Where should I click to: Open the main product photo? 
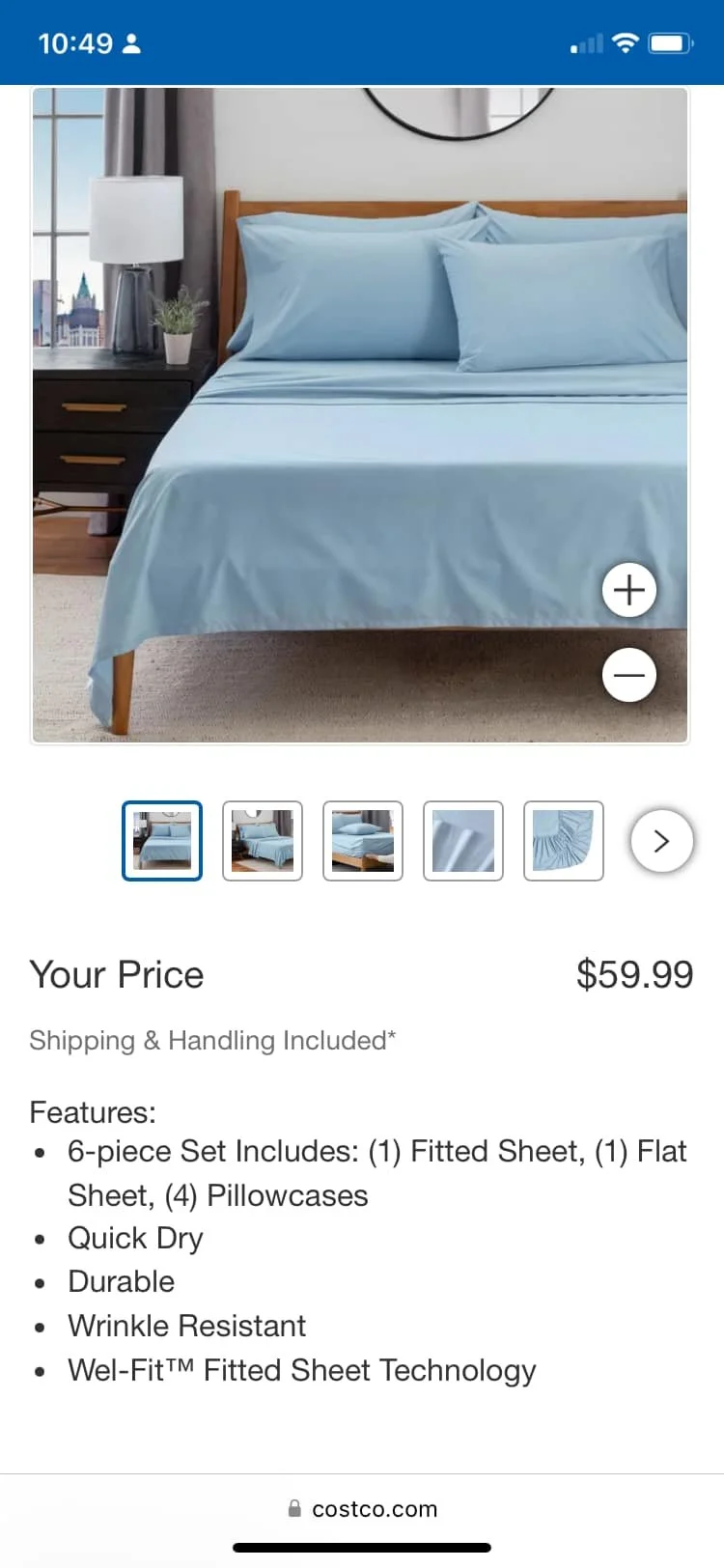tap(360, 415)
